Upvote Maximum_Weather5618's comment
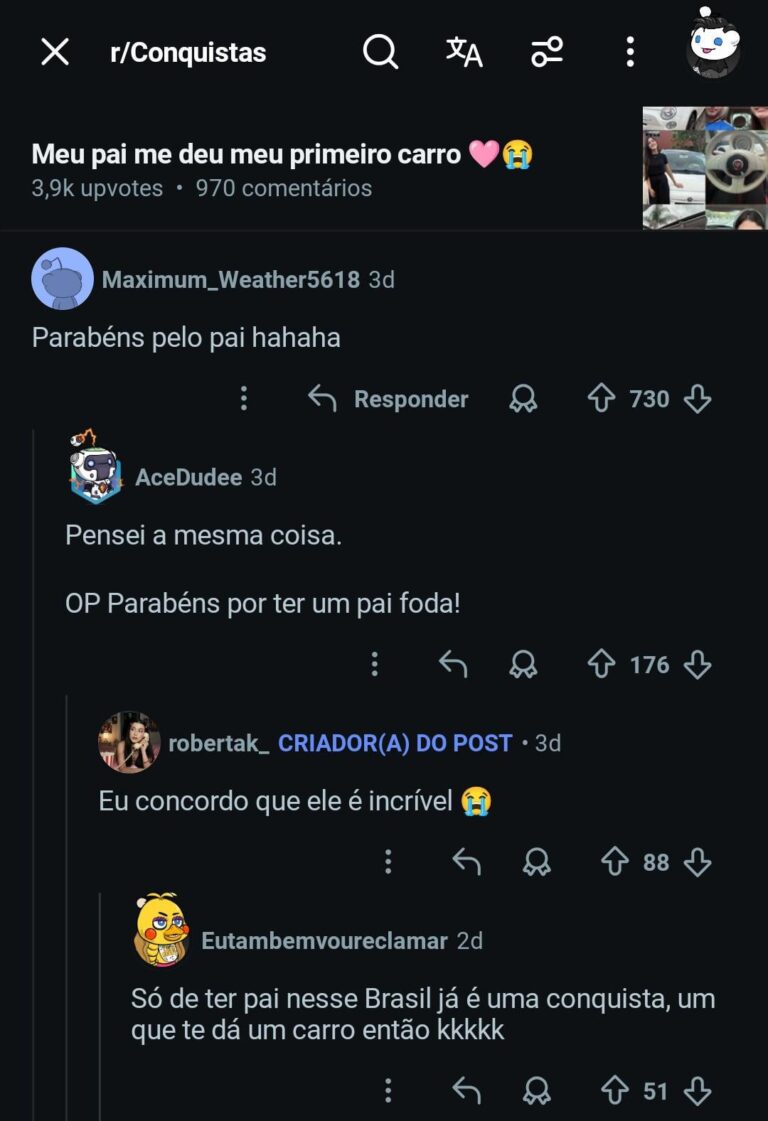This screenshot has height=1121, width=768. [x=600, y=399]
